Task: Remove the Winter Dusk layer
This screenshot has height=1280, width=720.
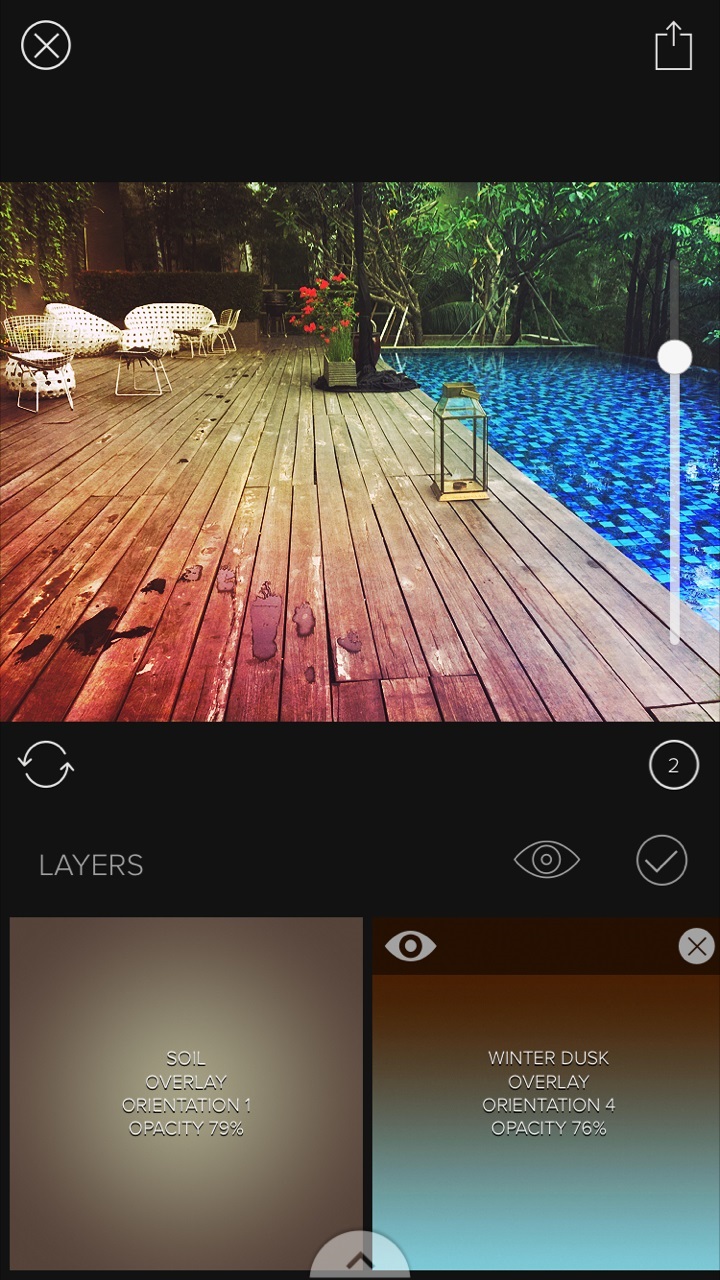Action: click(x=696, y=946)
